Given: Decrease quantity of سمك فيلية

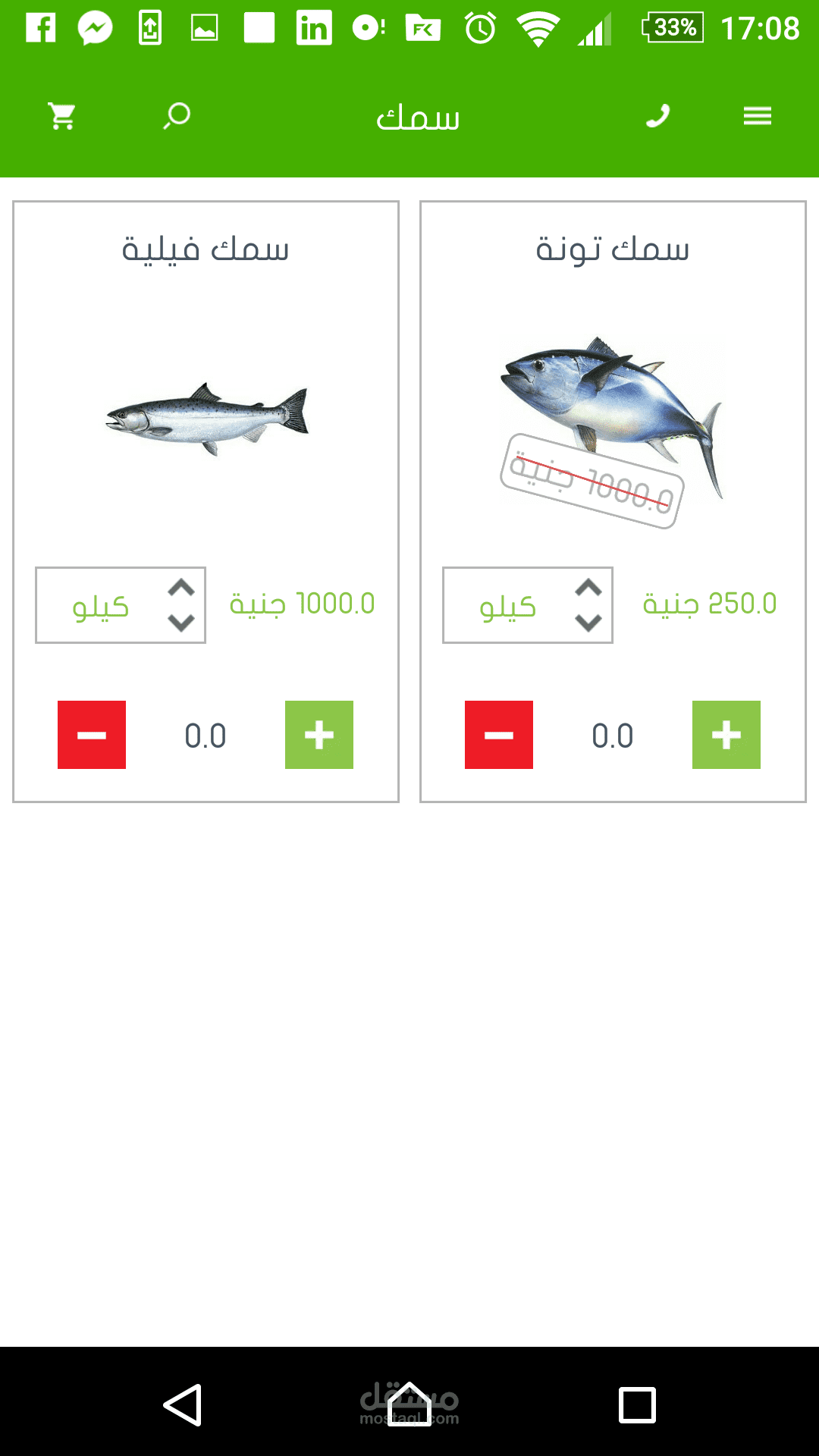Looking at the screenshot, I should (92, 735).
